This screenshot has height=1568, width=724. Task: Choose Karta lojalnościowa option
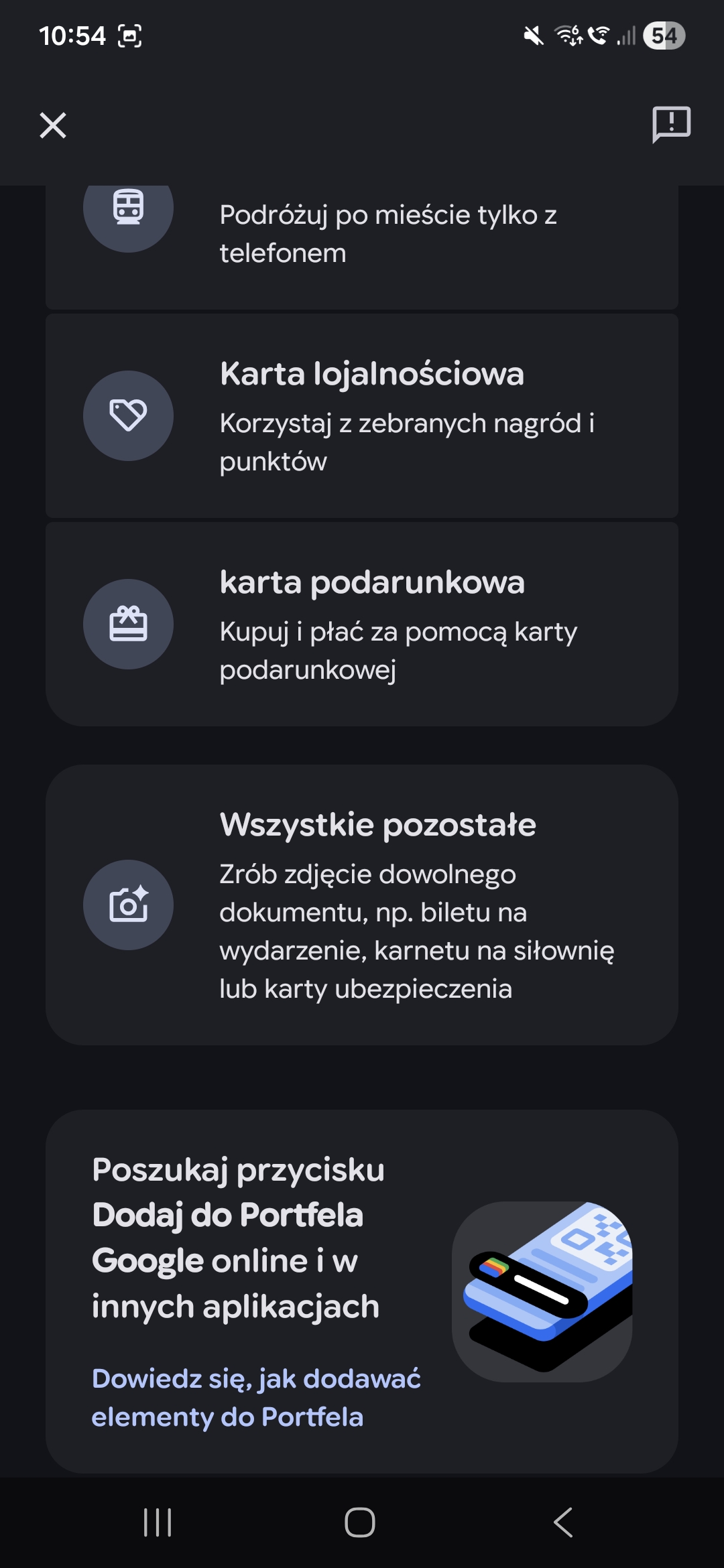pyautogui.click(x=362, y=415)
